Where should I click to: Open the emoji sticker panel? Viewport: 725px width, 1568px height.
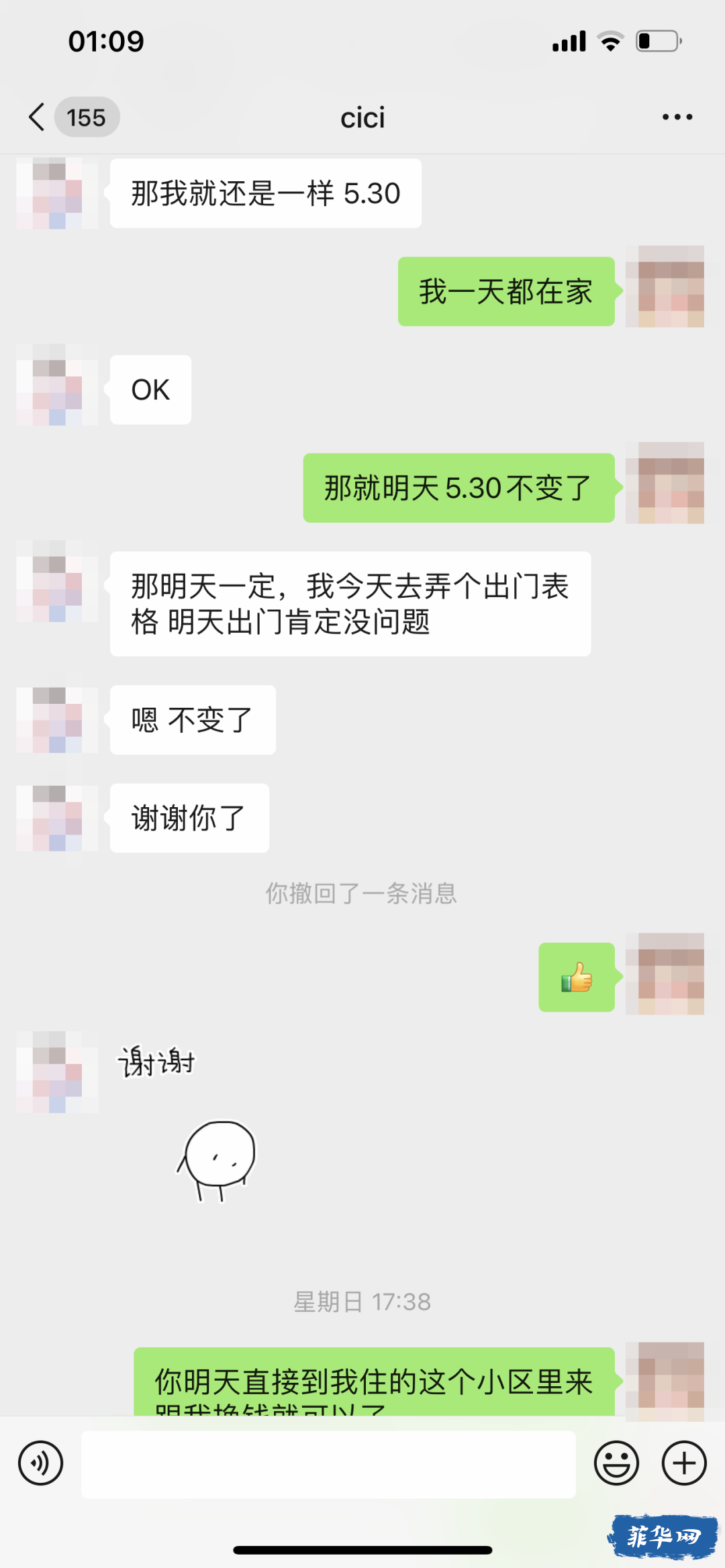pos(616,1463)
